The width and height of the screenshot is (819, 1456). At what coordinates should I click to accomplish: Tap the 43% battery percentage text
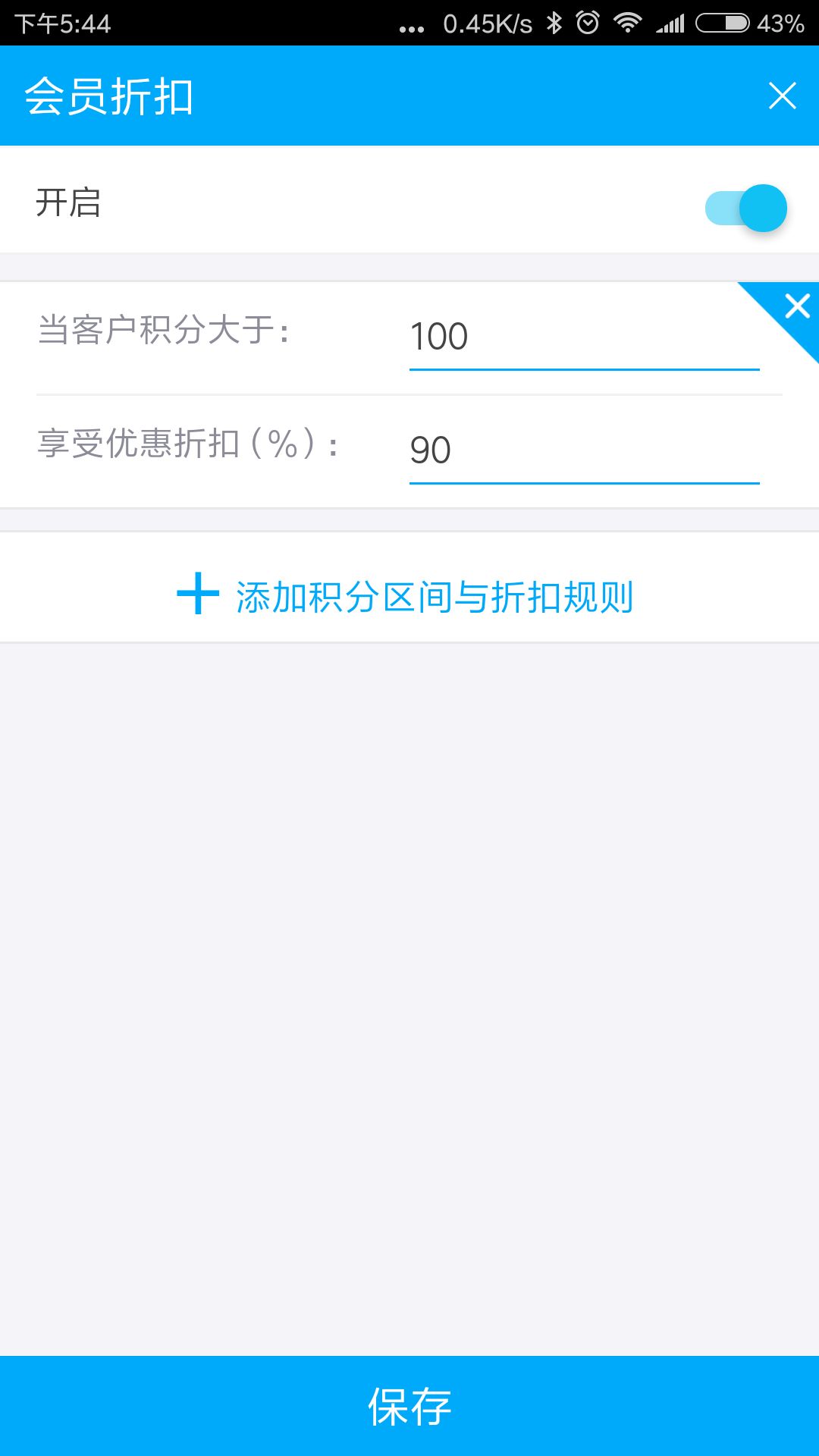coord(781,21)
